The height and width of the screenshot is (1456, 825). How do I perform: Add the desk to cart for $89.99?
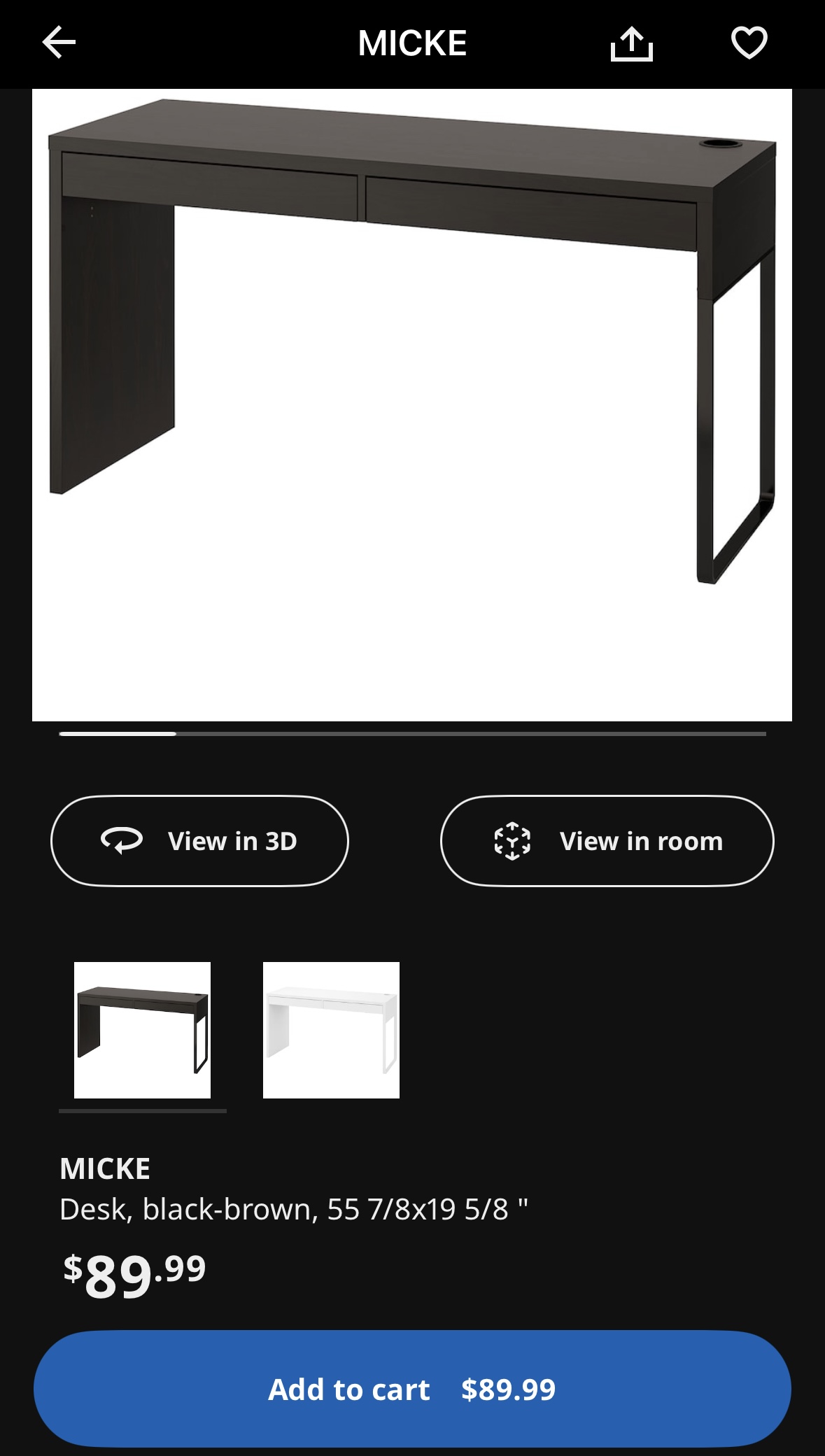[412, 1389]
